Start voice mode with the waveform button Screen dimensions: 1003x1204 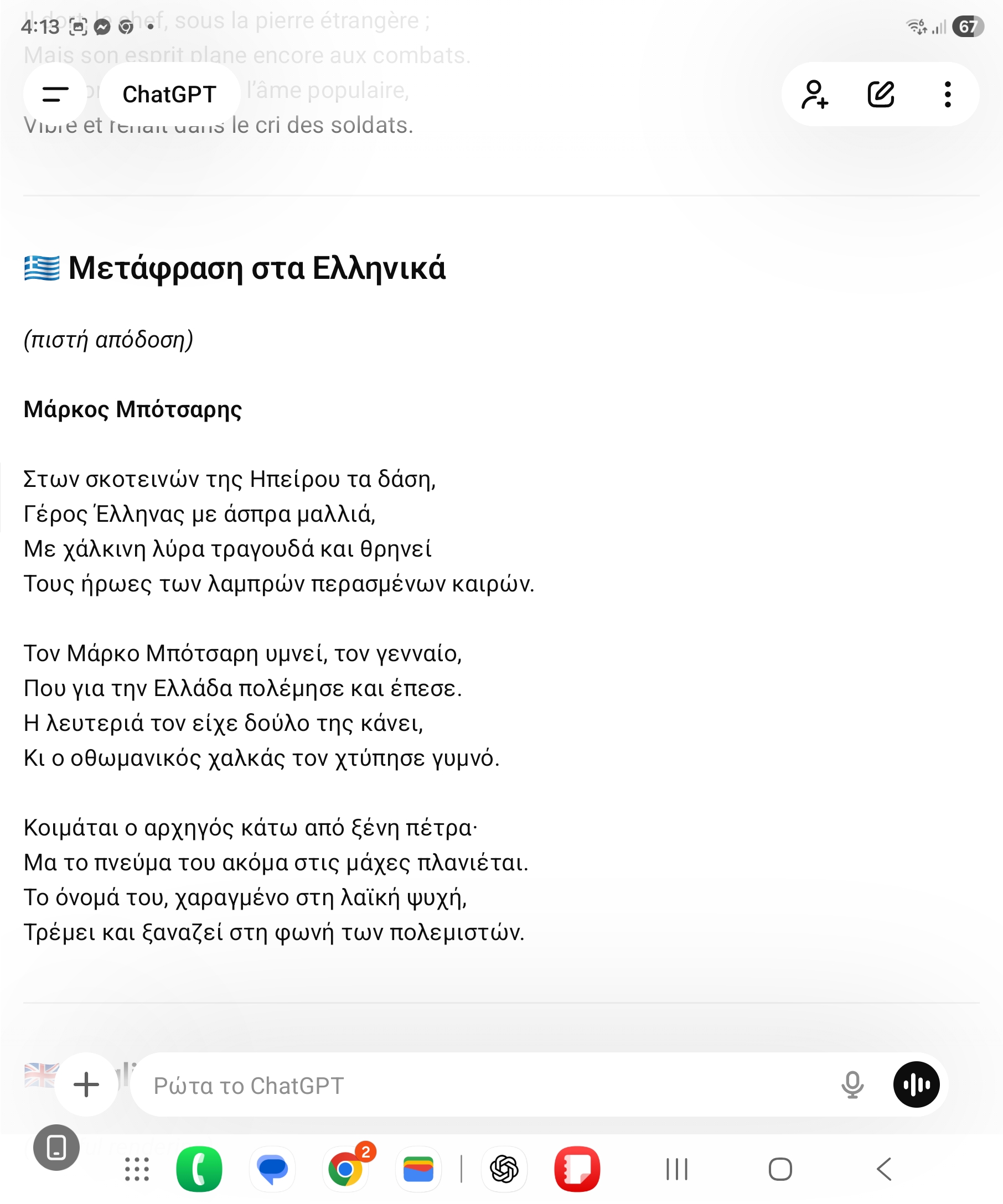(916, 1084)
